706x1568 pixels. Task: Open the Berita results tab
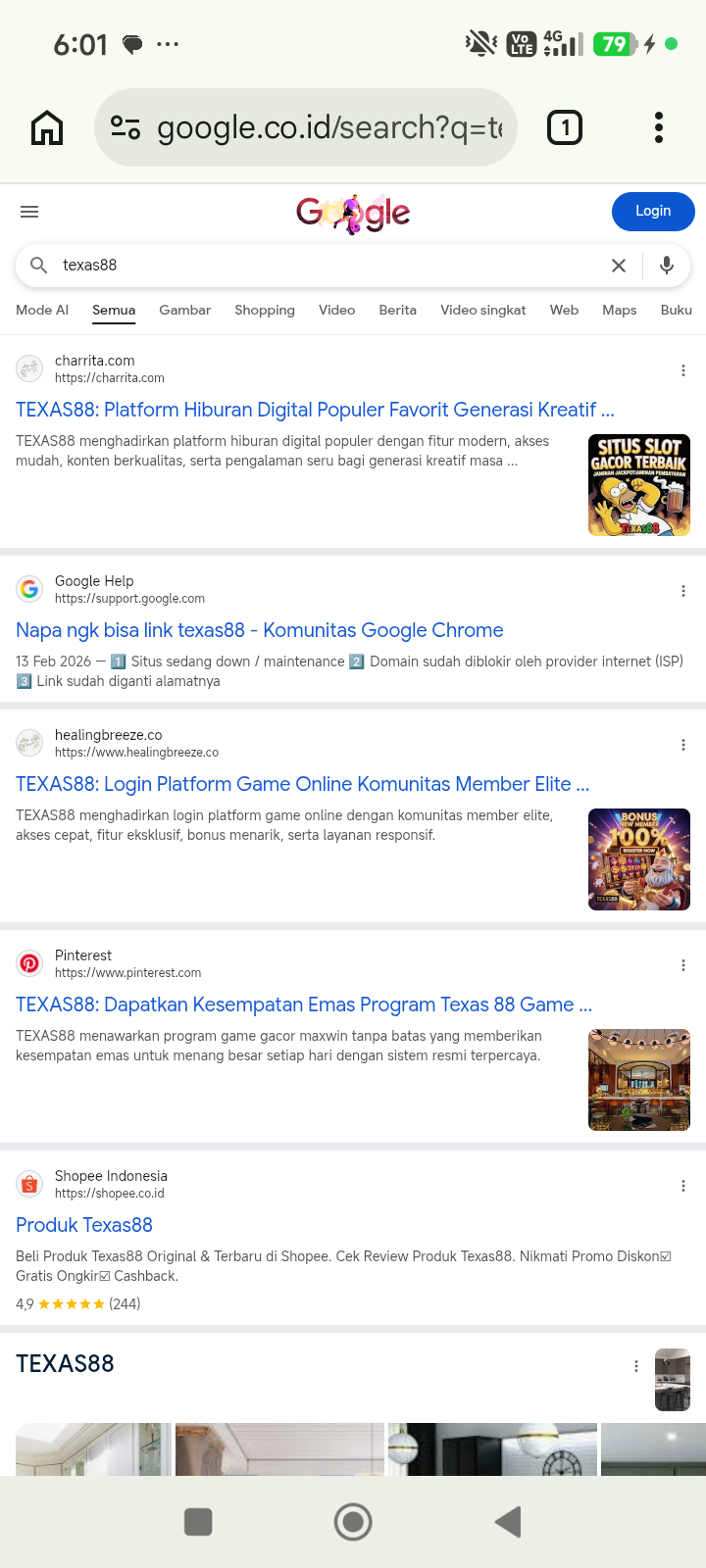click(398, 310)
